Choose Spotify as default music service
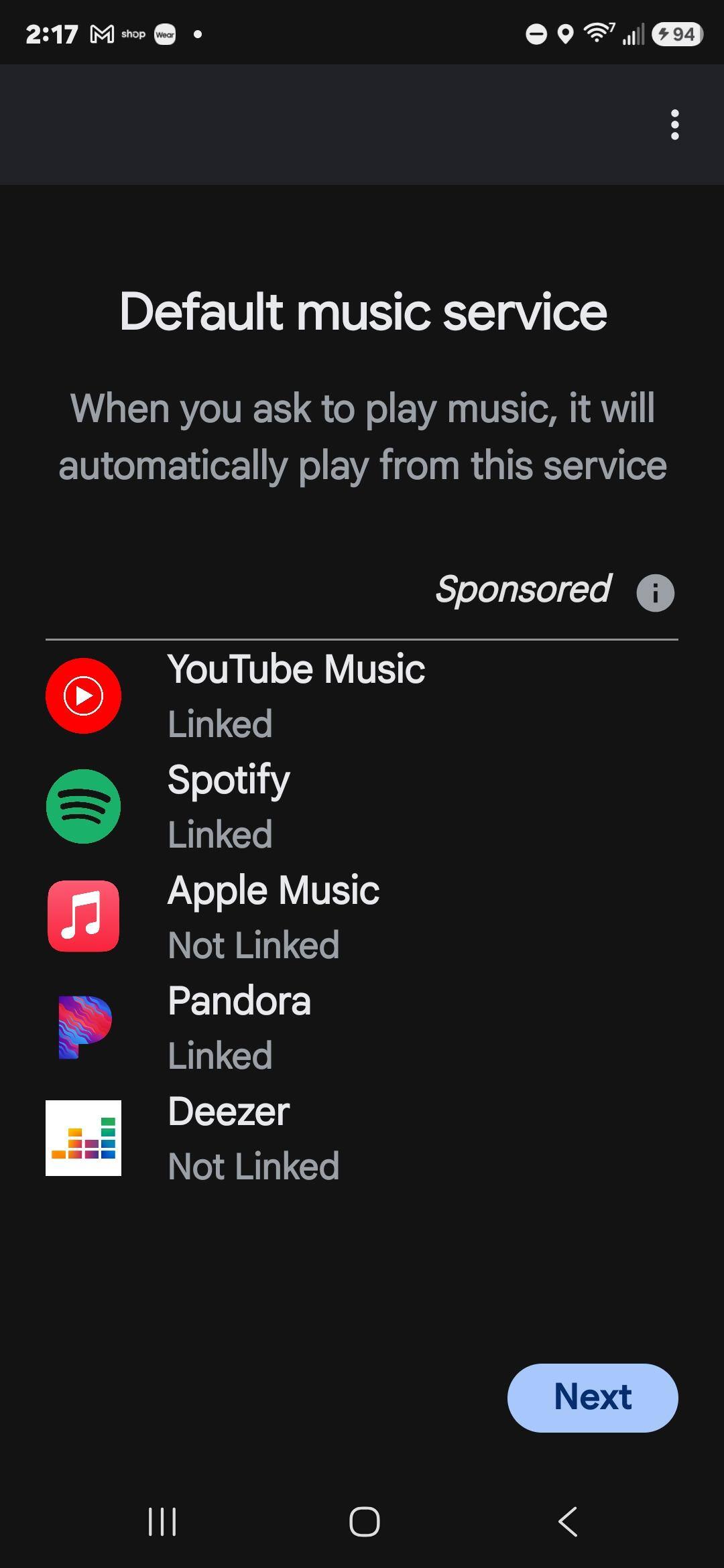Viewport: 724px width, 1568px height. (362, 806)
